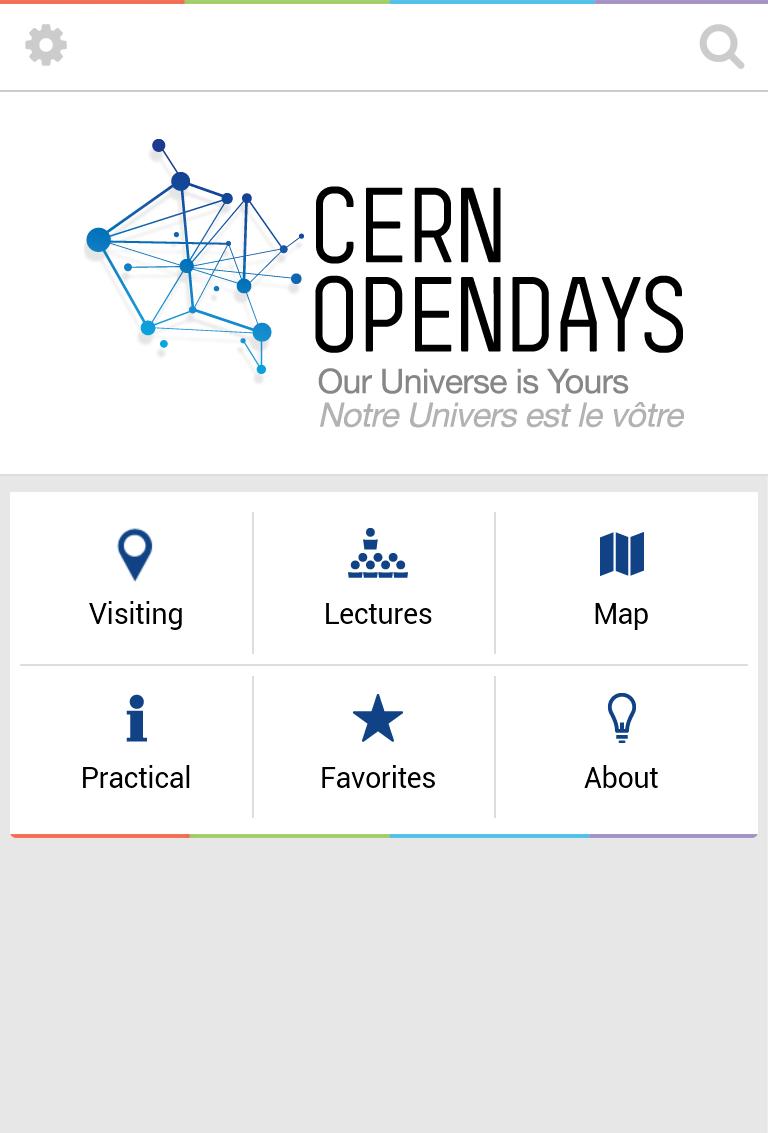Select the Favorites star icon
Viewport: 768px width, 1133px height.
(x=378, y=717)
